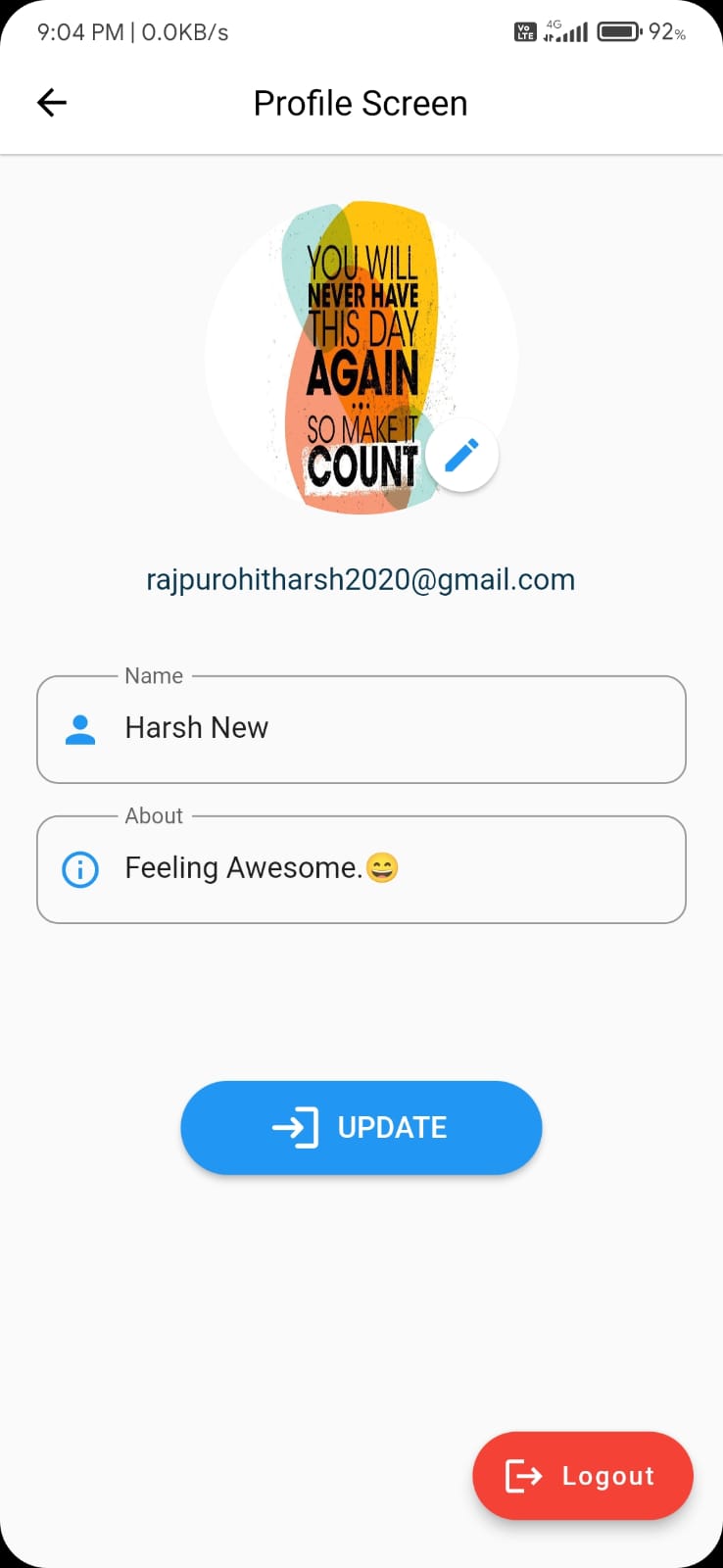Edit the About field text
723x1568 pixels.
pos(361,869)
